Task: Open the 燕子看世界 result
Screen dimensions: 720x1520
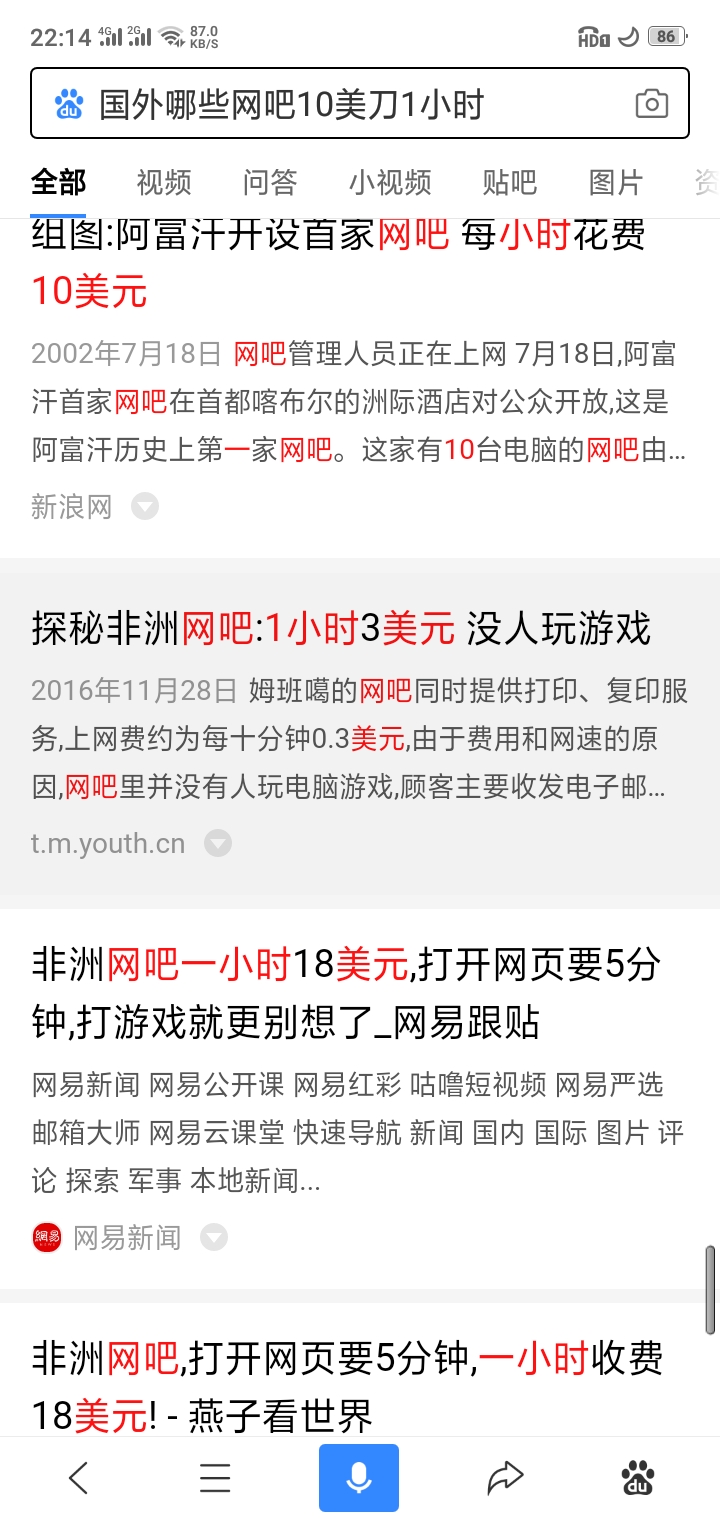Action: (x=346, y=1387)
